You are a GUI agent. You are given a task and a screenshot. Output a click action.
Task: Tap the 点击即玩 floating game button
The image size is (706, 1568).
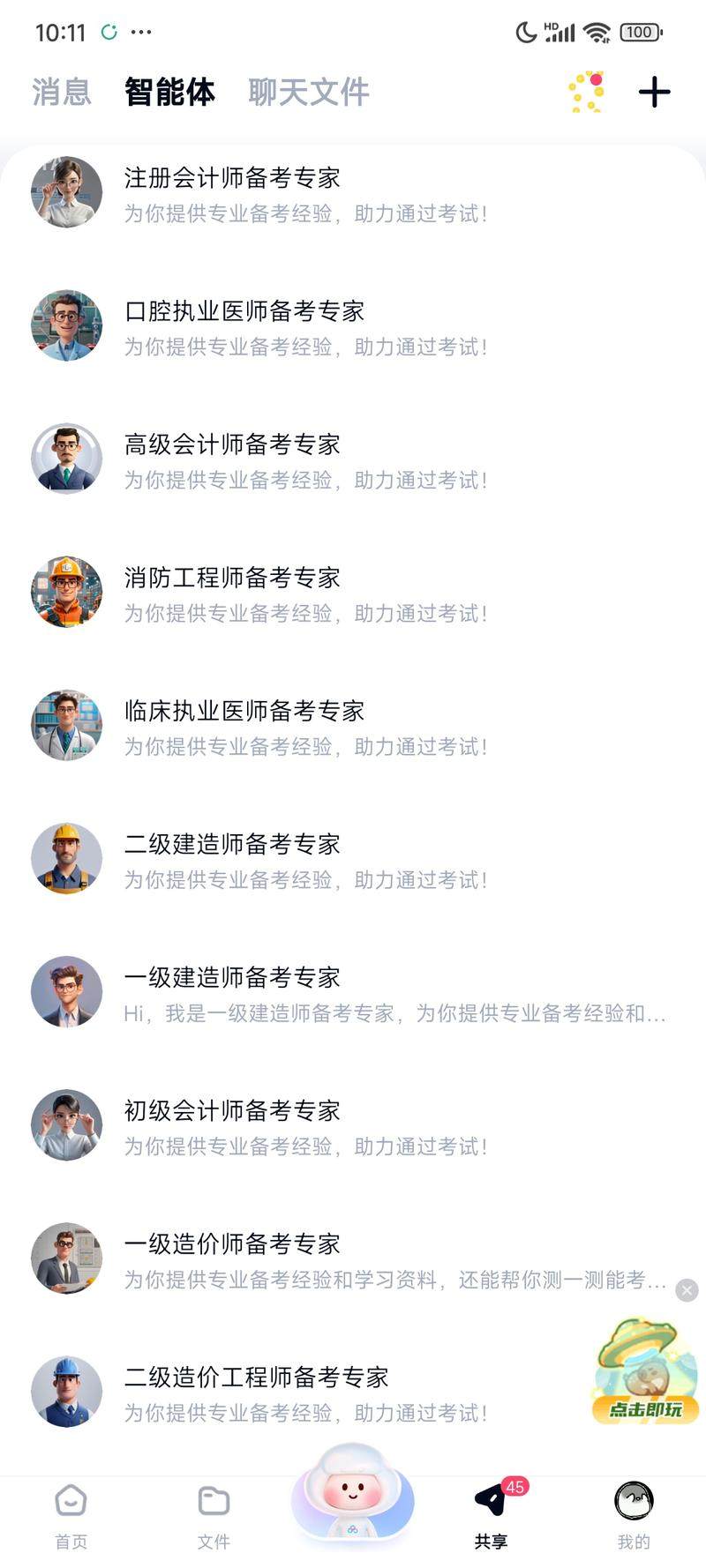point(645,1372)
